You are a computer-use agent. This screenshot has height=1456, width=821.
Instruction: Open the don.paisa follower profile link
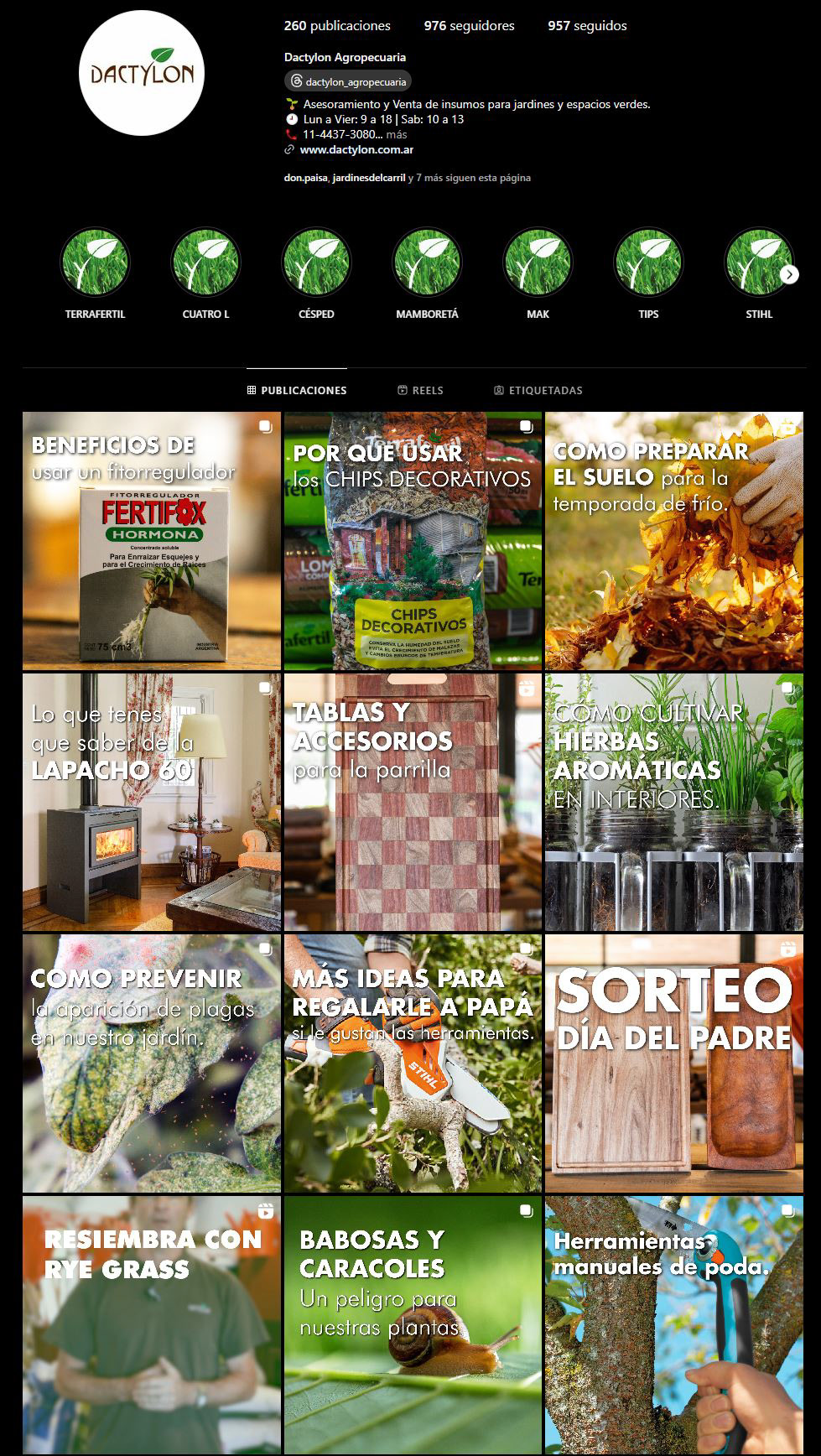tap(305, 178)
